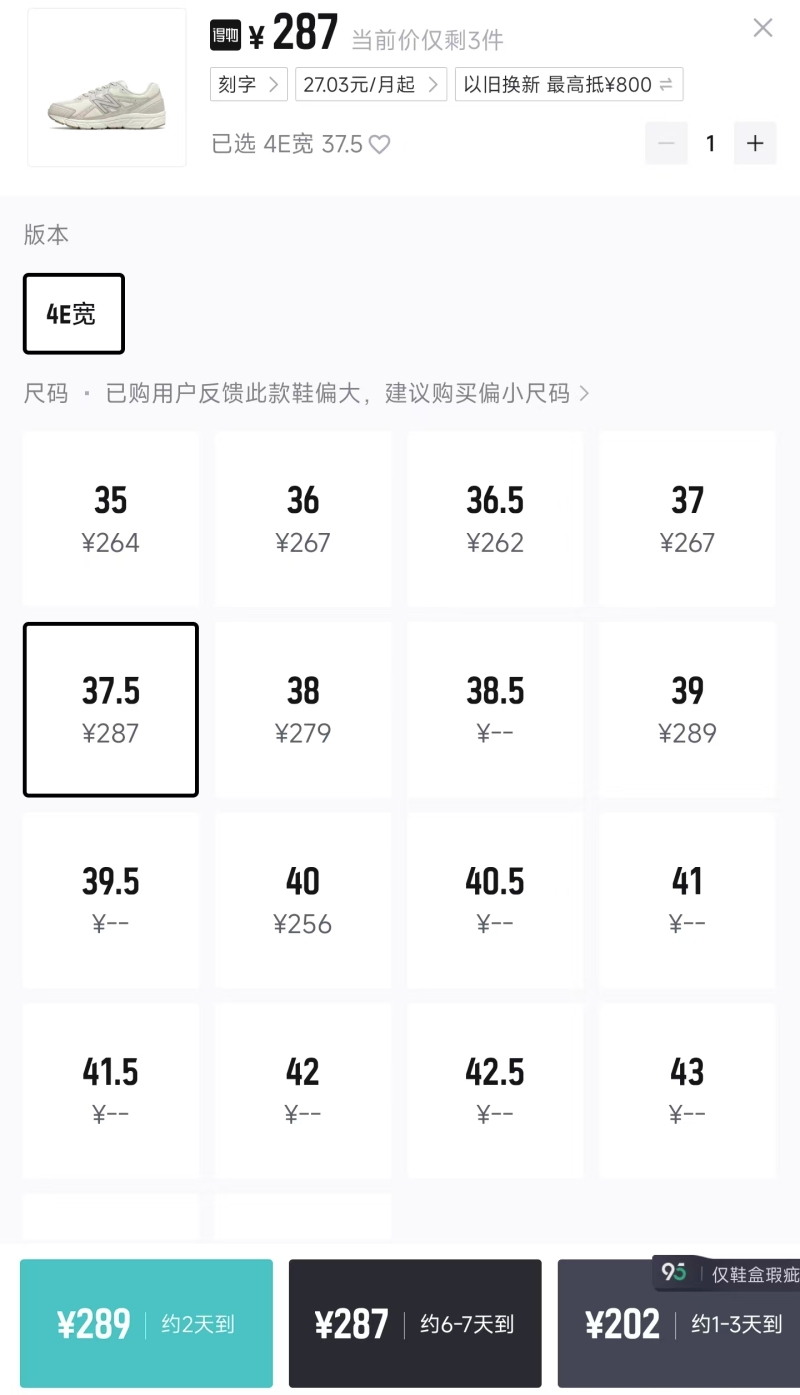View the 27.03元/月起 installment plan
This screenshot has width=800, height=1395.
coord(370,85)
